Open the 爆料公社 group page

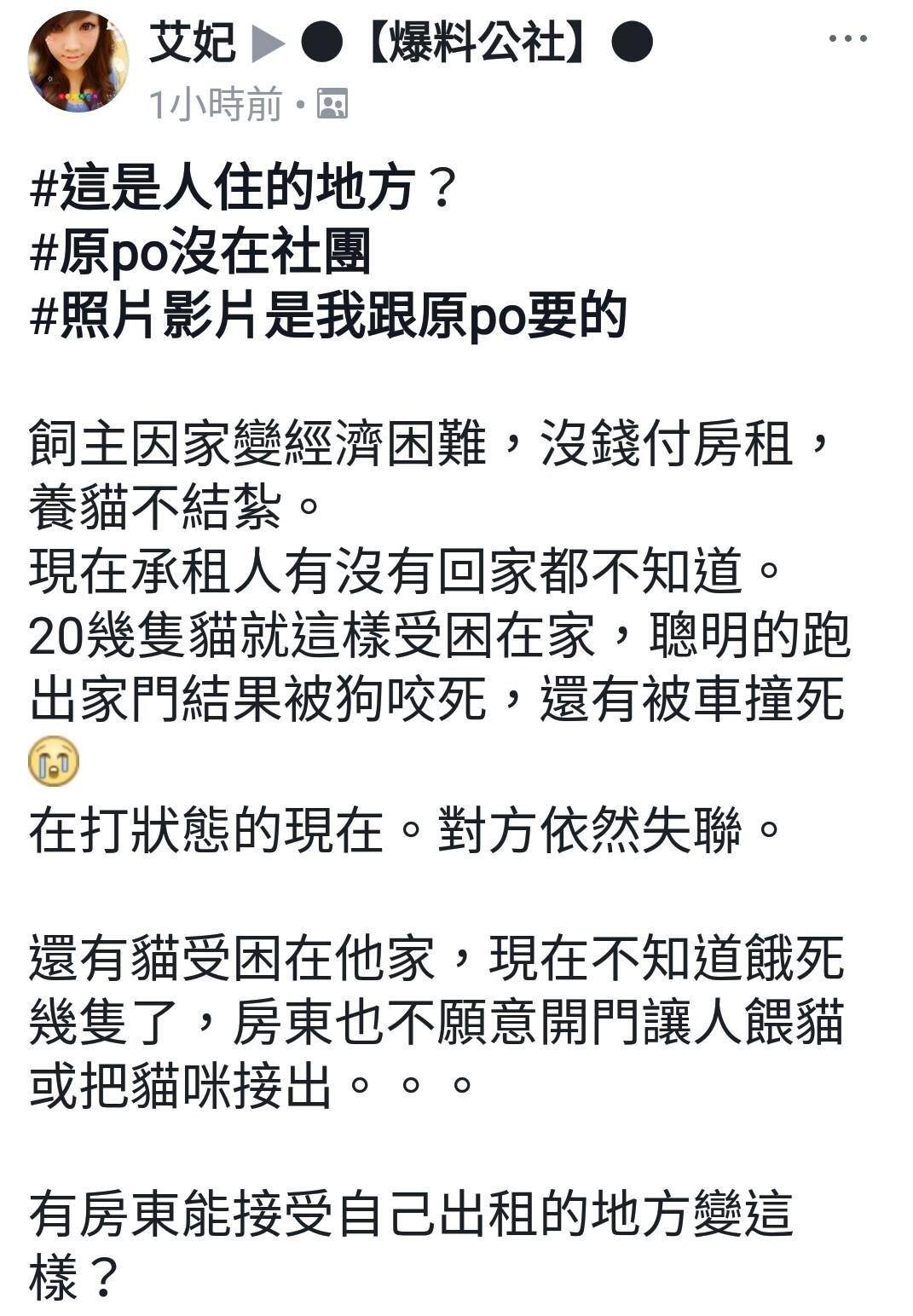[477, 43]
